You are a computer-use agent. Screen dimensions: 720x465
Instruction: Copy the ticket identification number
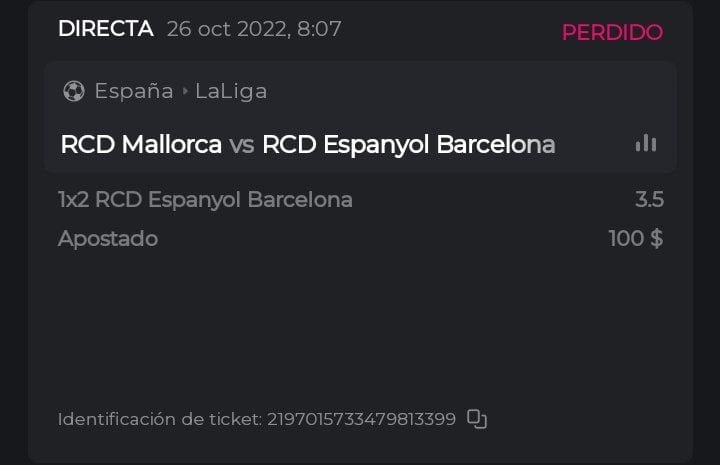[477, 419]
